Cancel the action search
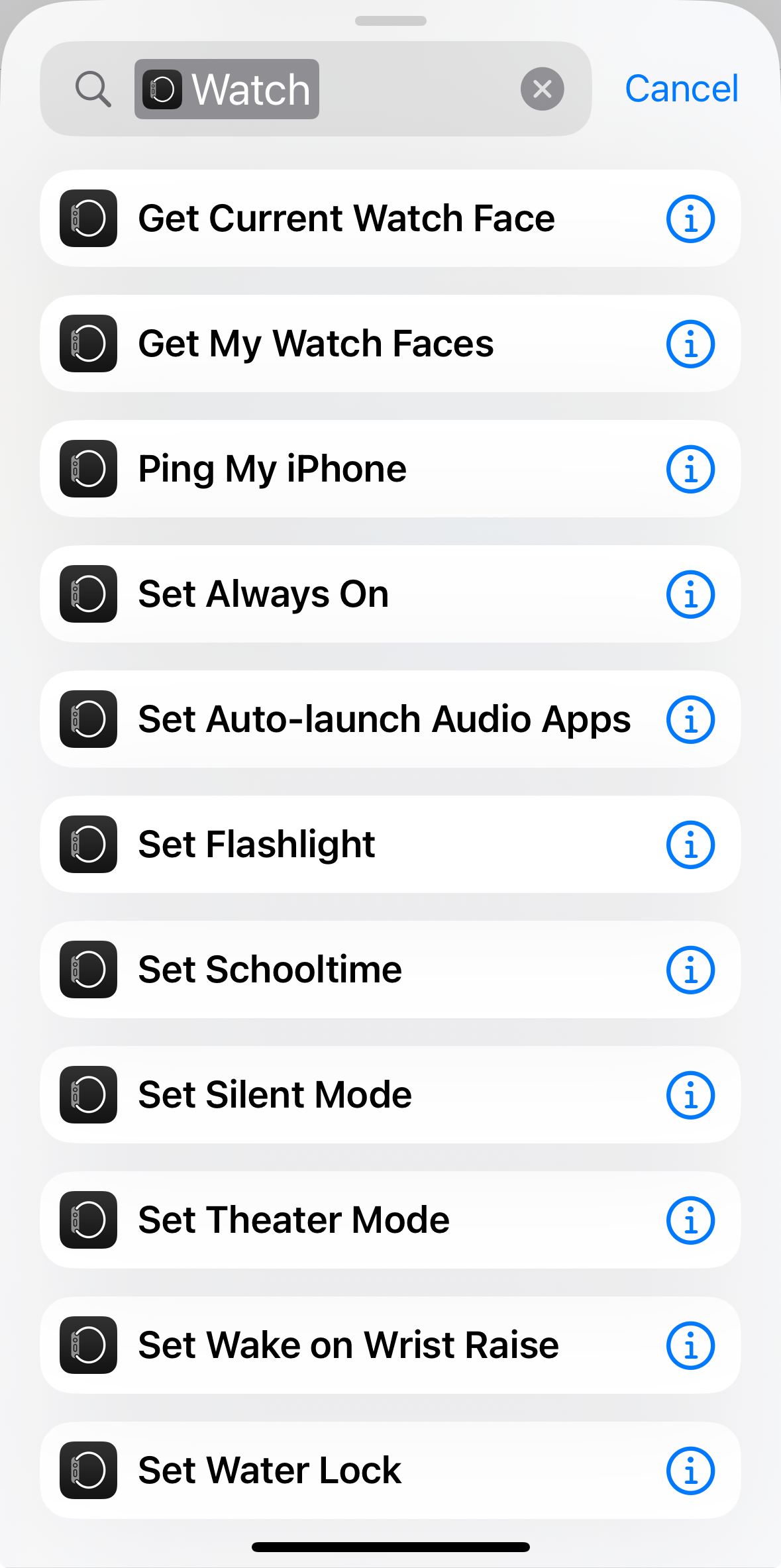 point(681,89)
